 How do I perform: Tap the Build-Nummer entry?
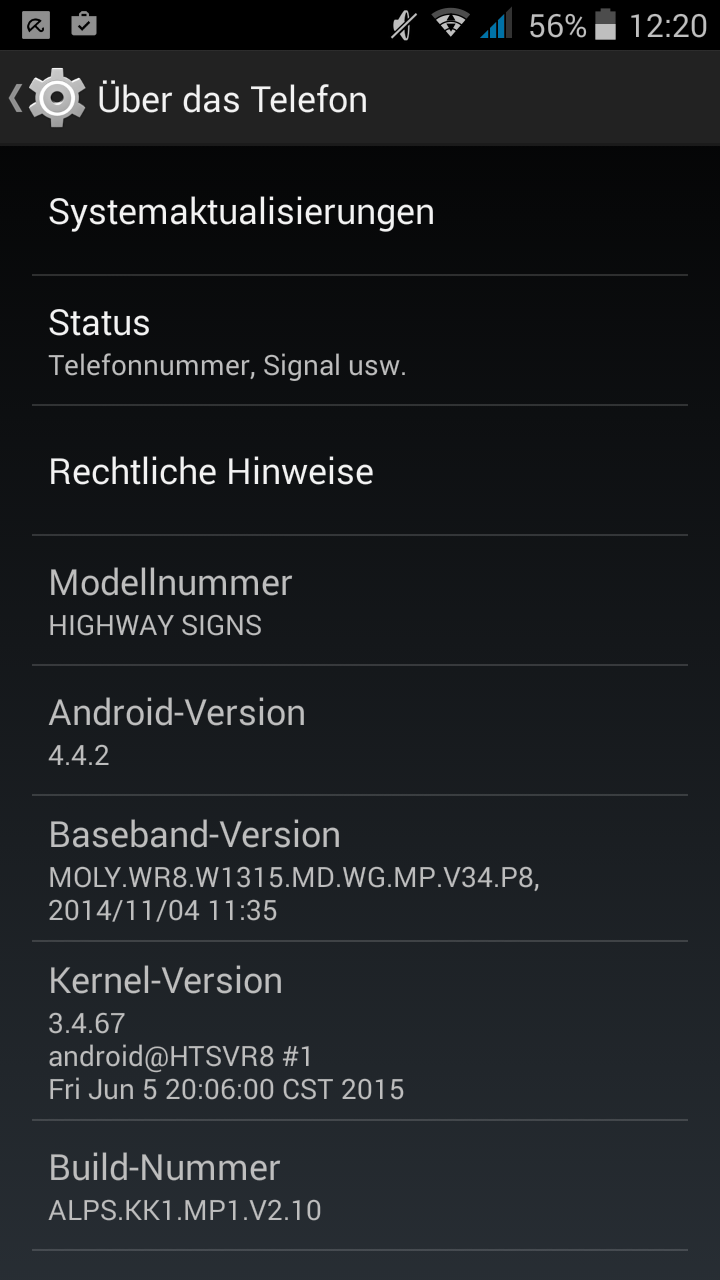pyautogui.click(x=360, y=1186)
